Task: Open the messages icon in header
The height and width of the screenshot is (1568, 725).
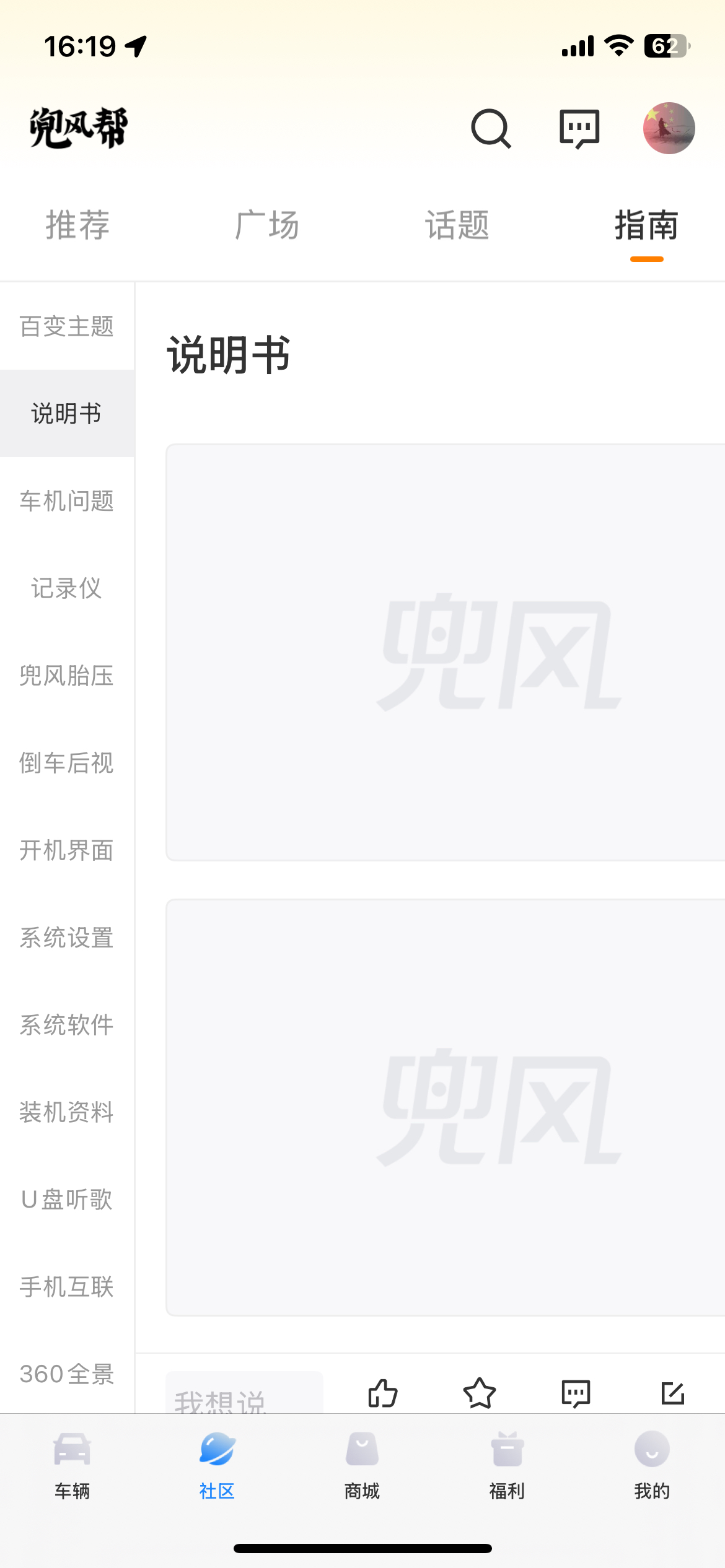Action: coord(579,129)
